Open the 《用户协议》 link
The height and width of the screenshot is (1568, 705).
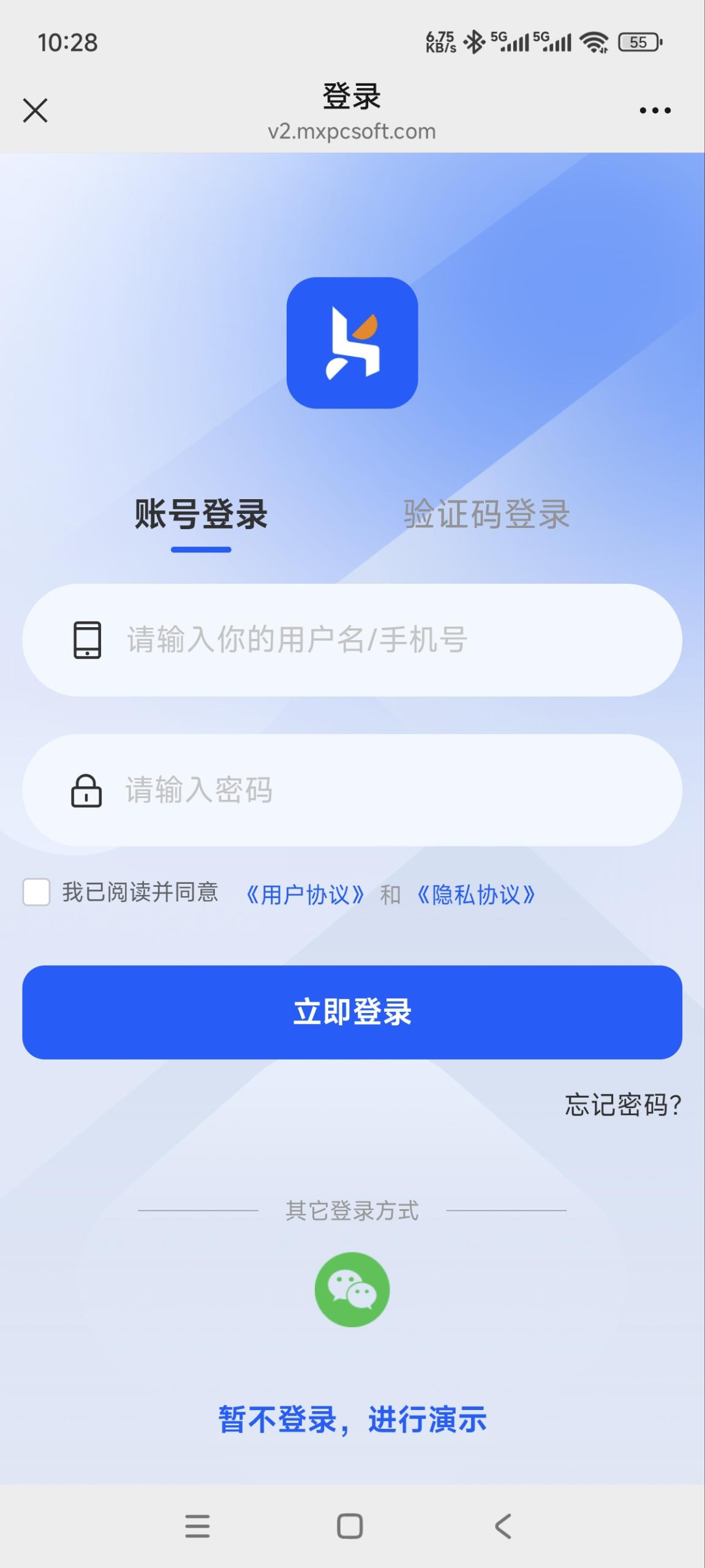pos(305,895)
